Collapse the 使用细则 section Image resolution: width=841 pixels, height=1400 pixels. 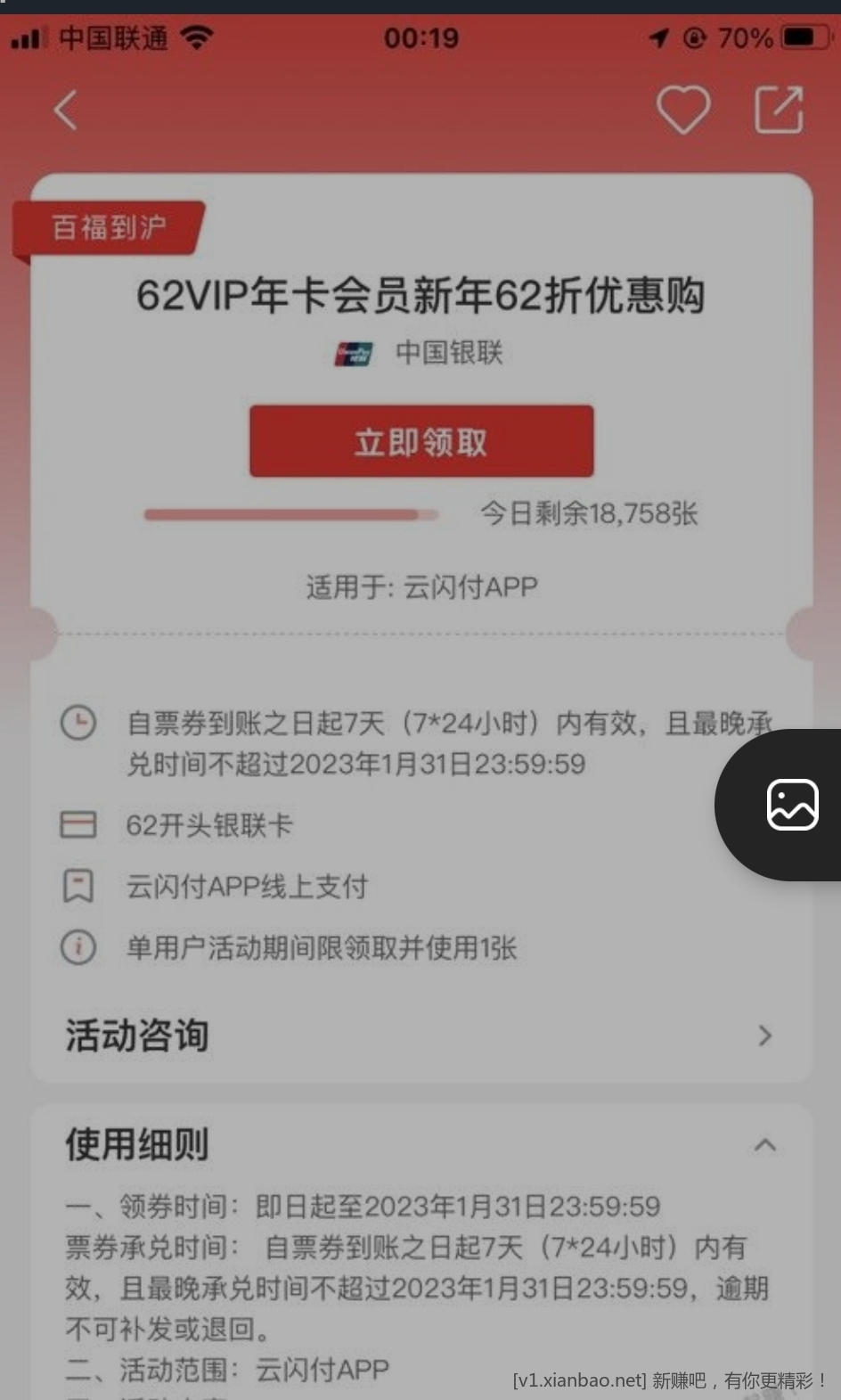tap(764, 1145)
